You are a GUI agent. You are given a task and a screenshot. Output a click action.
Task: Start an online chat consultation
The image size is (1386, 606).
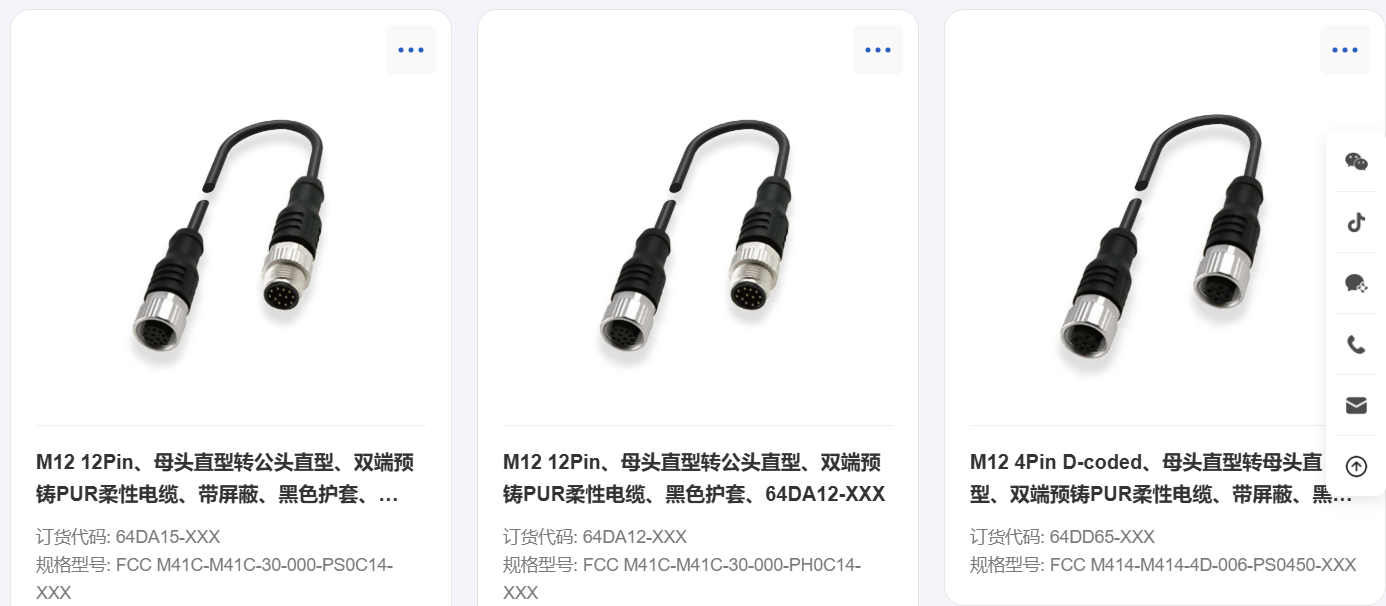[1356, 283]
